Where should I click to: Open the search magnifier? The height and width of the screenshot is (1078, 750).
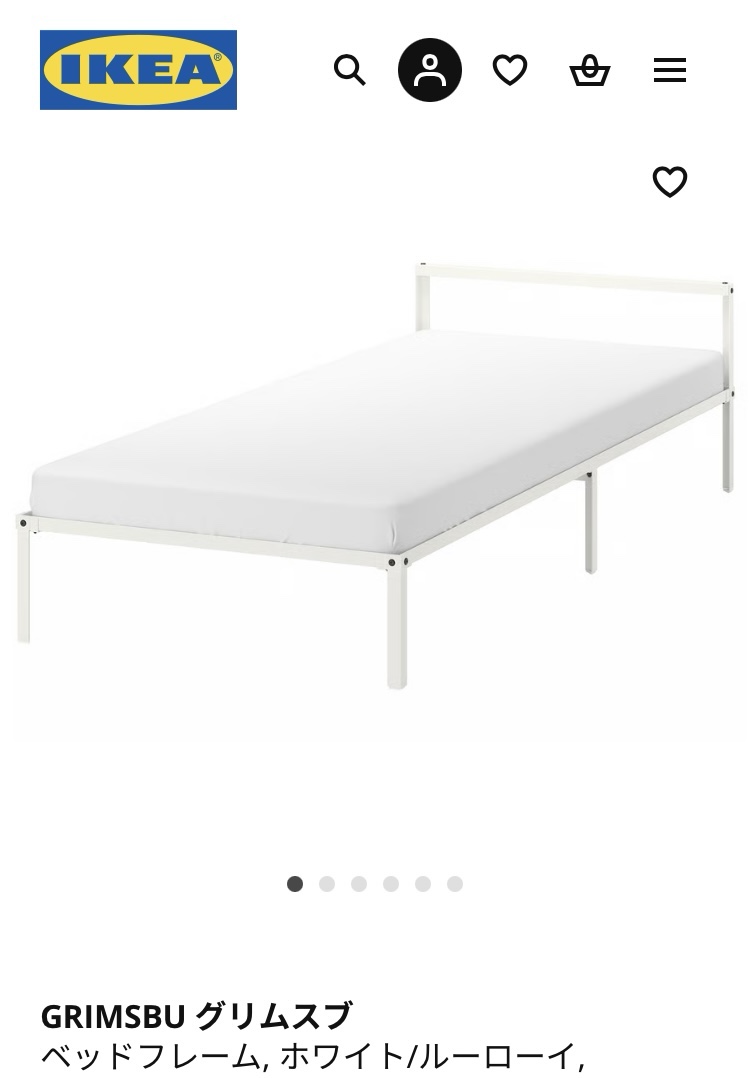[x=349, y=70]
